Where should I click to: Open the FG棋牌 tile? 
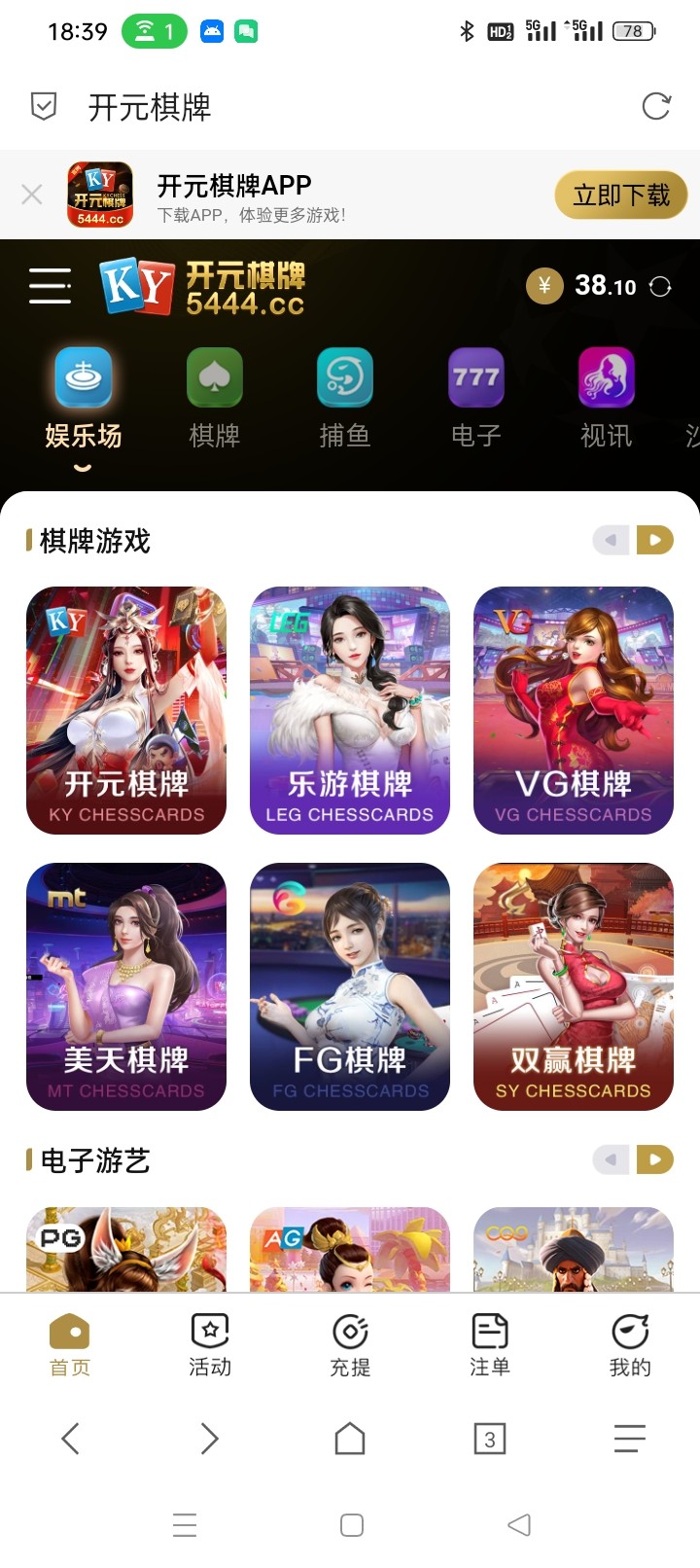pos(350,986)
